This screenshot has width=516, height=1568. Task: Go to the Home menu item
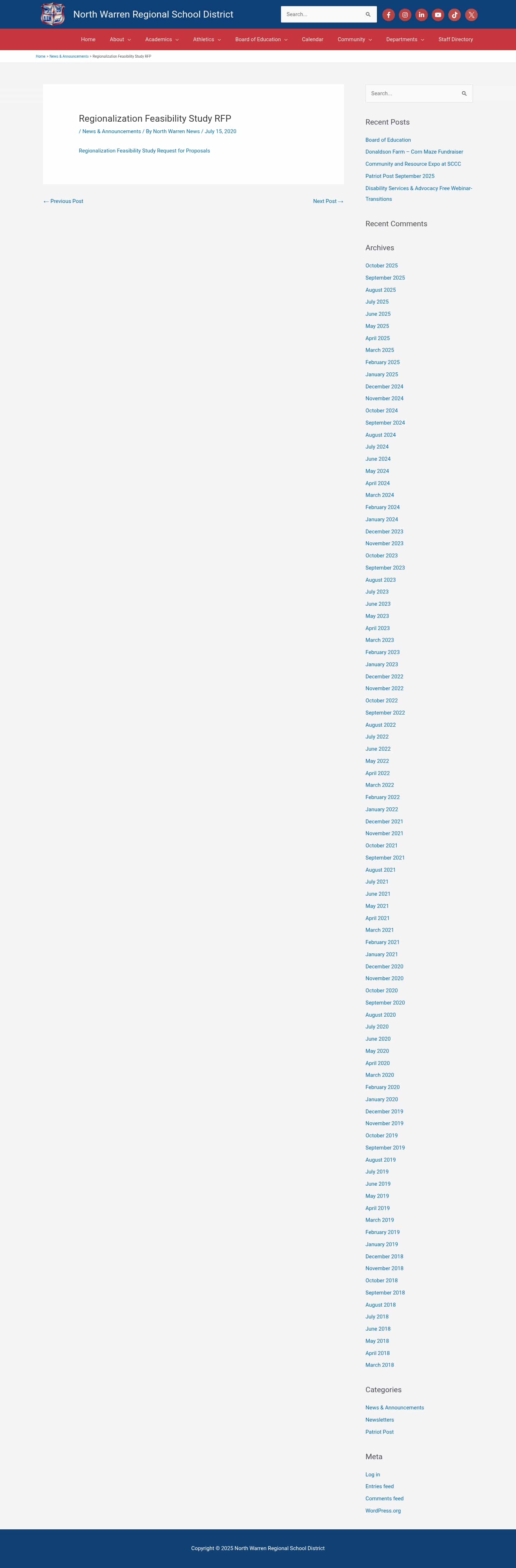[x=89, y=40]
